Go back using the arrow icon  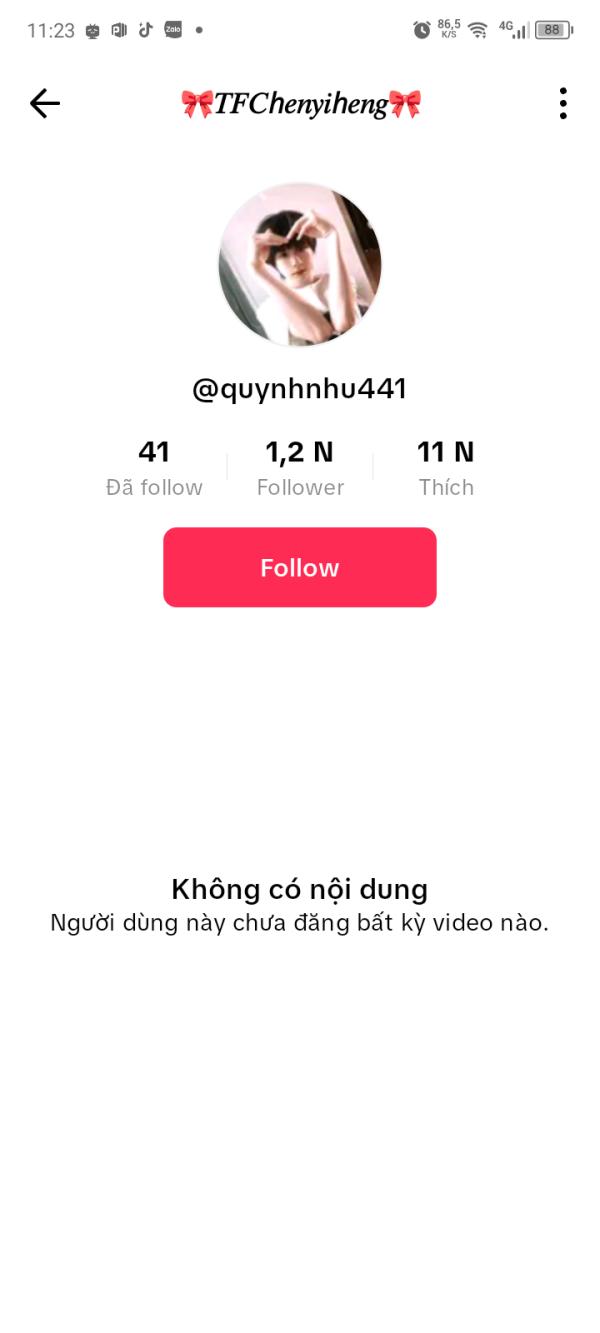coord(45,103)
